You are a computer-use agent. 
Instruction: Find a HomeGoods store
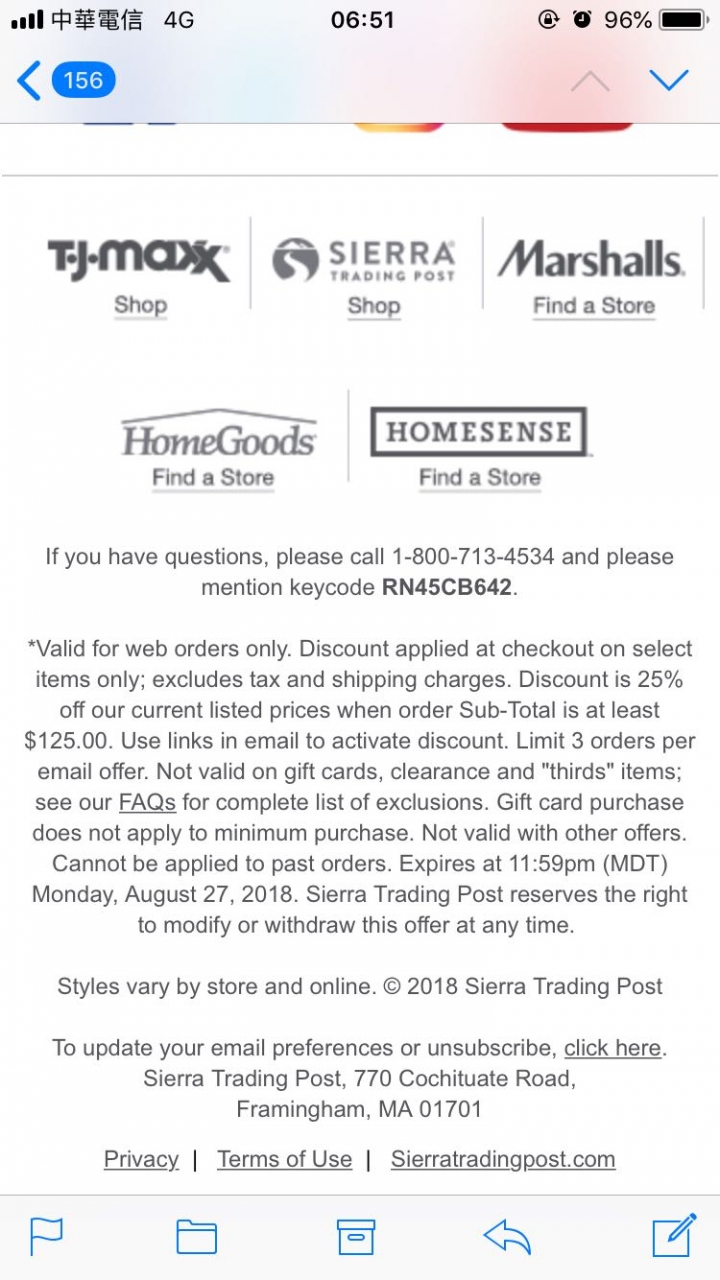click(213, 478)
